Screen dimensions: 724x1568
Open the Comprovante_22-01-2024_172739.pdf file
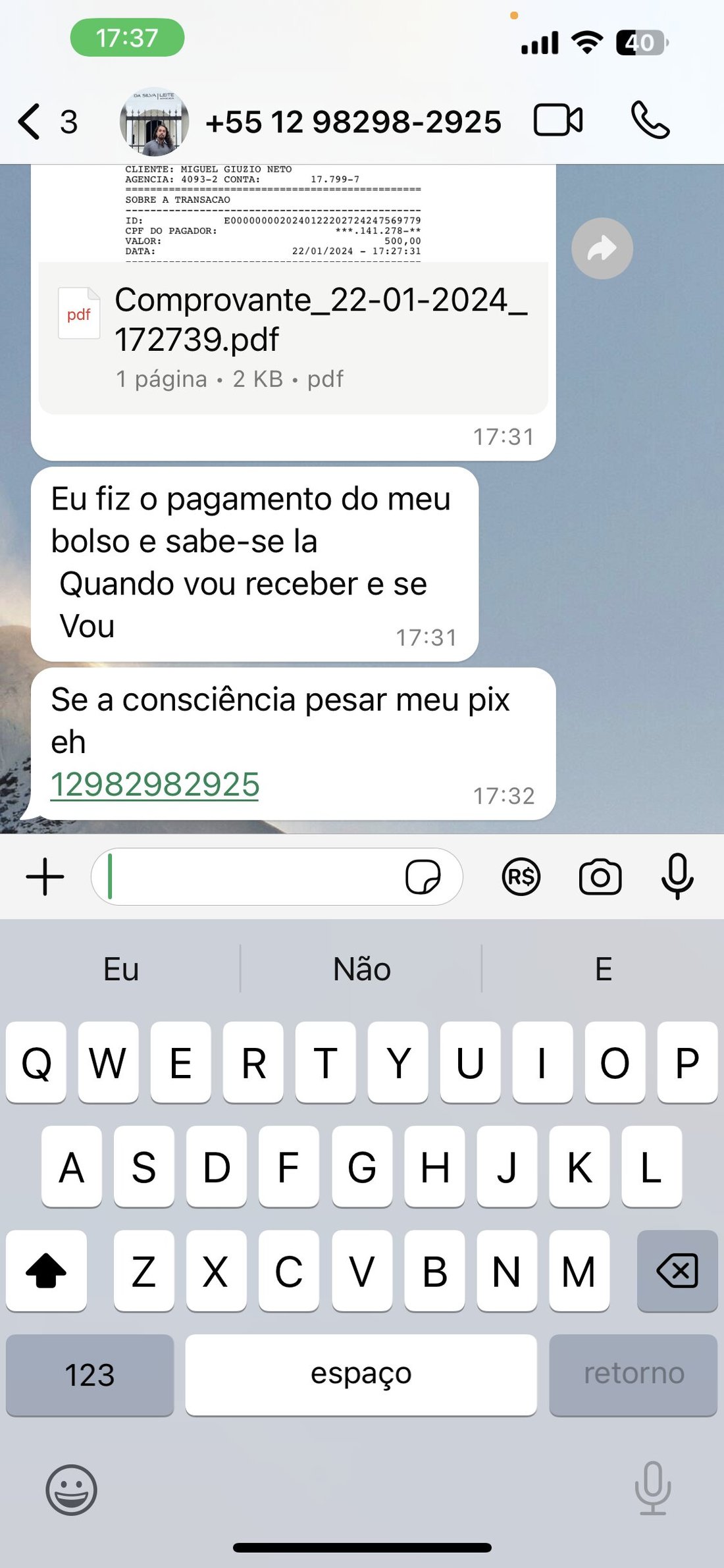[x=293, y=336]
